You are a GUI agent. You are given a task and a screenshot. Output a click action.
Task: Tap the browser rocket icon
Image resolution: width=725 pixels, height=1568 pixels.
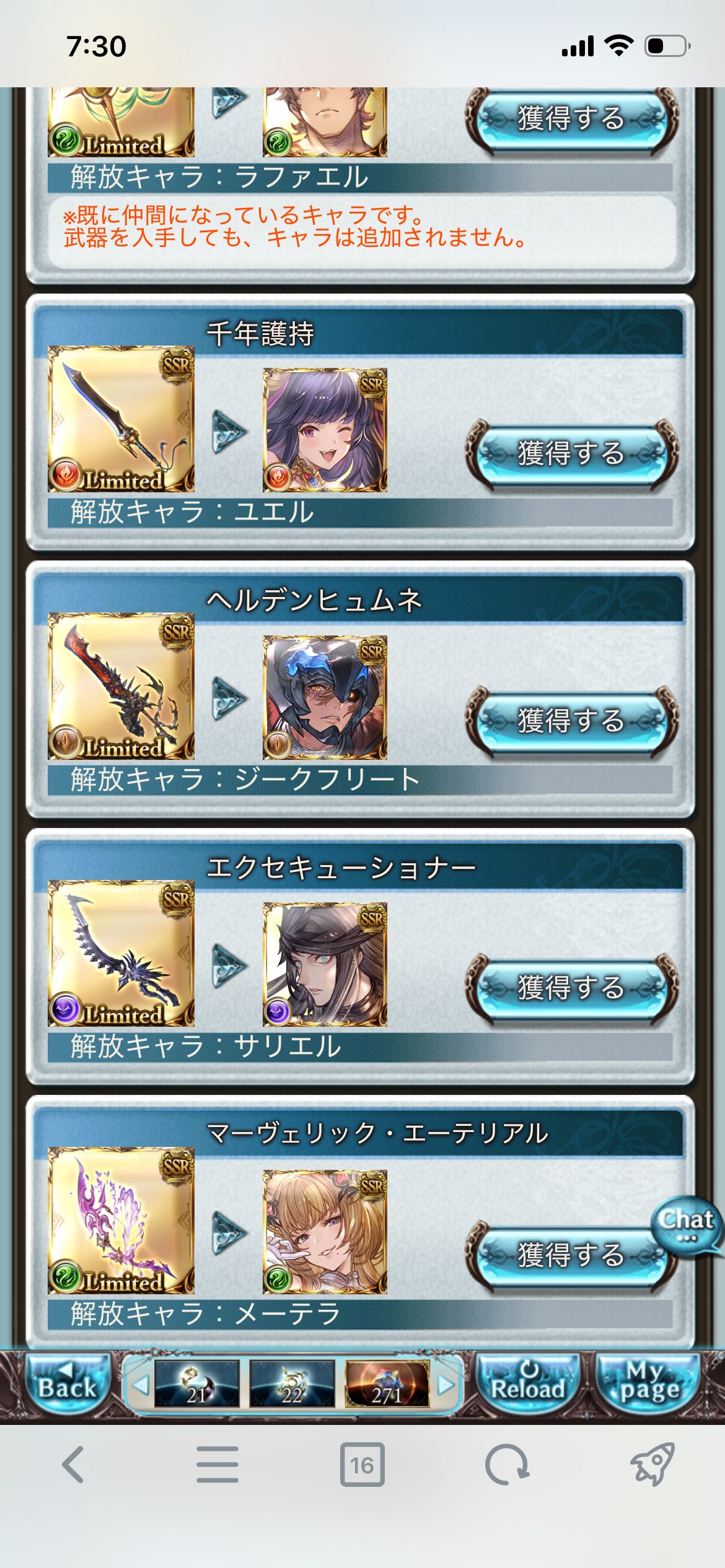[x=652, y=1465]
